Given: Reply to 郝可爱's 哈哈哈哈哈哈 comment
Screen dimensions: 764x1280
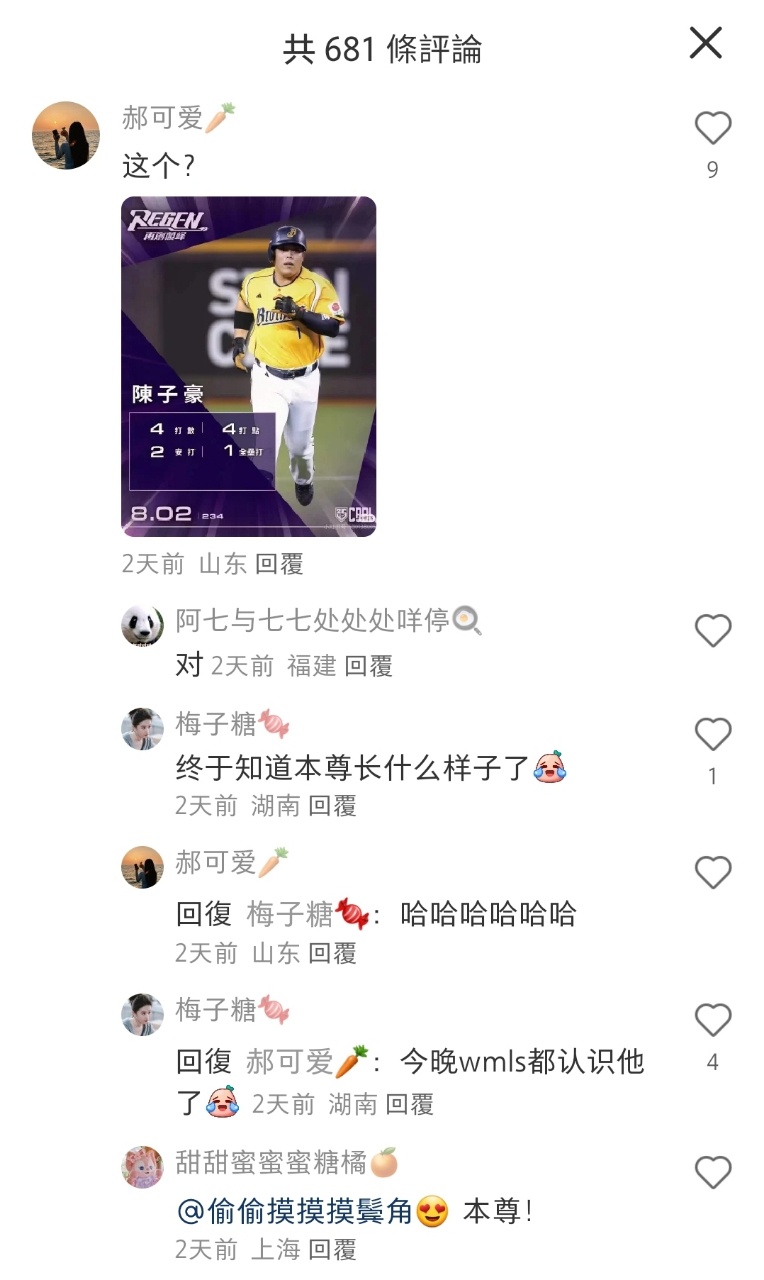Looking at the screenshot, I should (332, 954).
